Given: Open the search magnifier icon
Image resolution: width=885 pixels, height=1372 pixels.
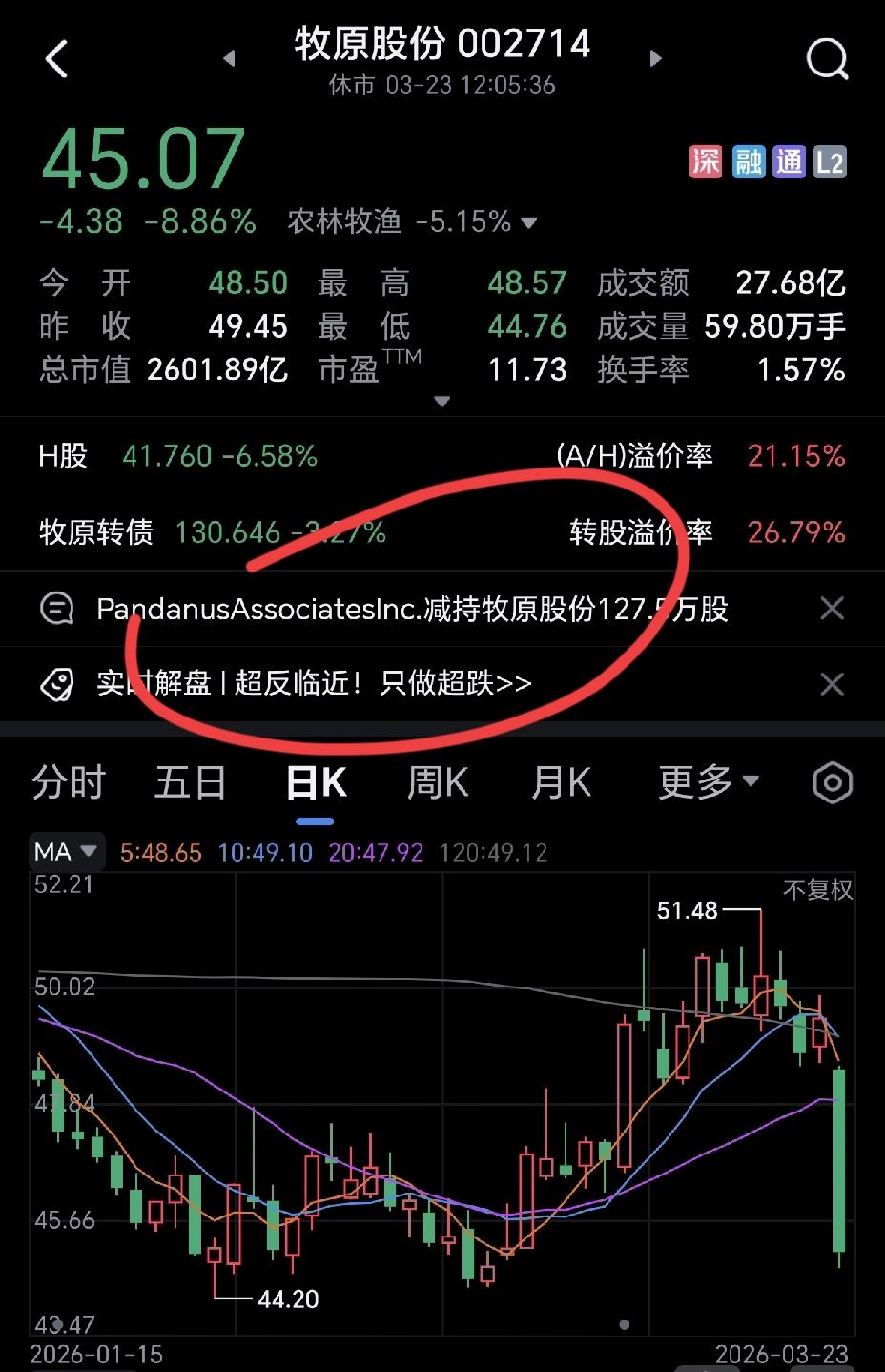Looking at the screenshot, I should click(x=827, y=59).
